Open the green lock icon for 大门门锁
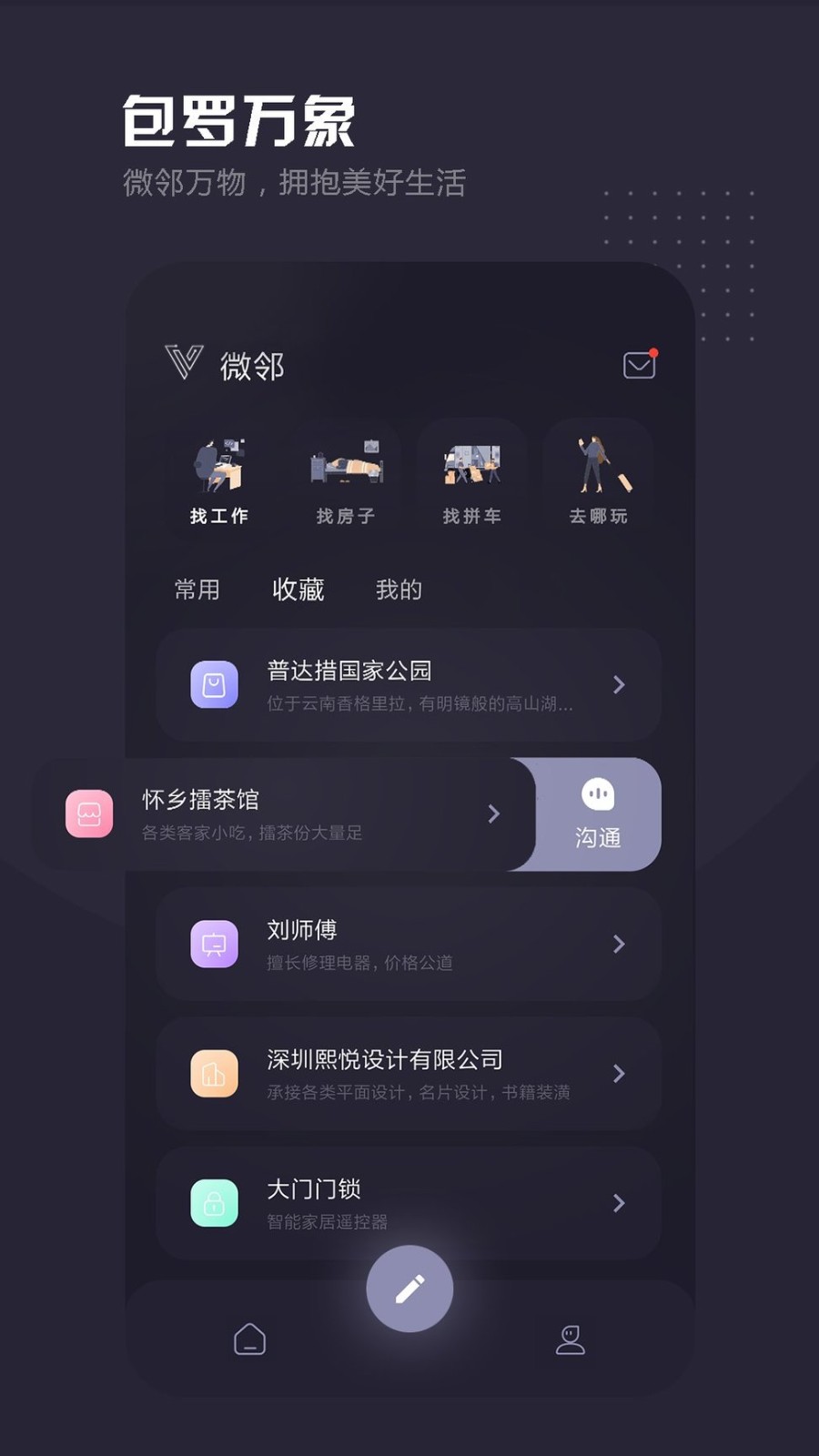The height and width of the screenshot is (1456, 819). (x=214, y=1203)
